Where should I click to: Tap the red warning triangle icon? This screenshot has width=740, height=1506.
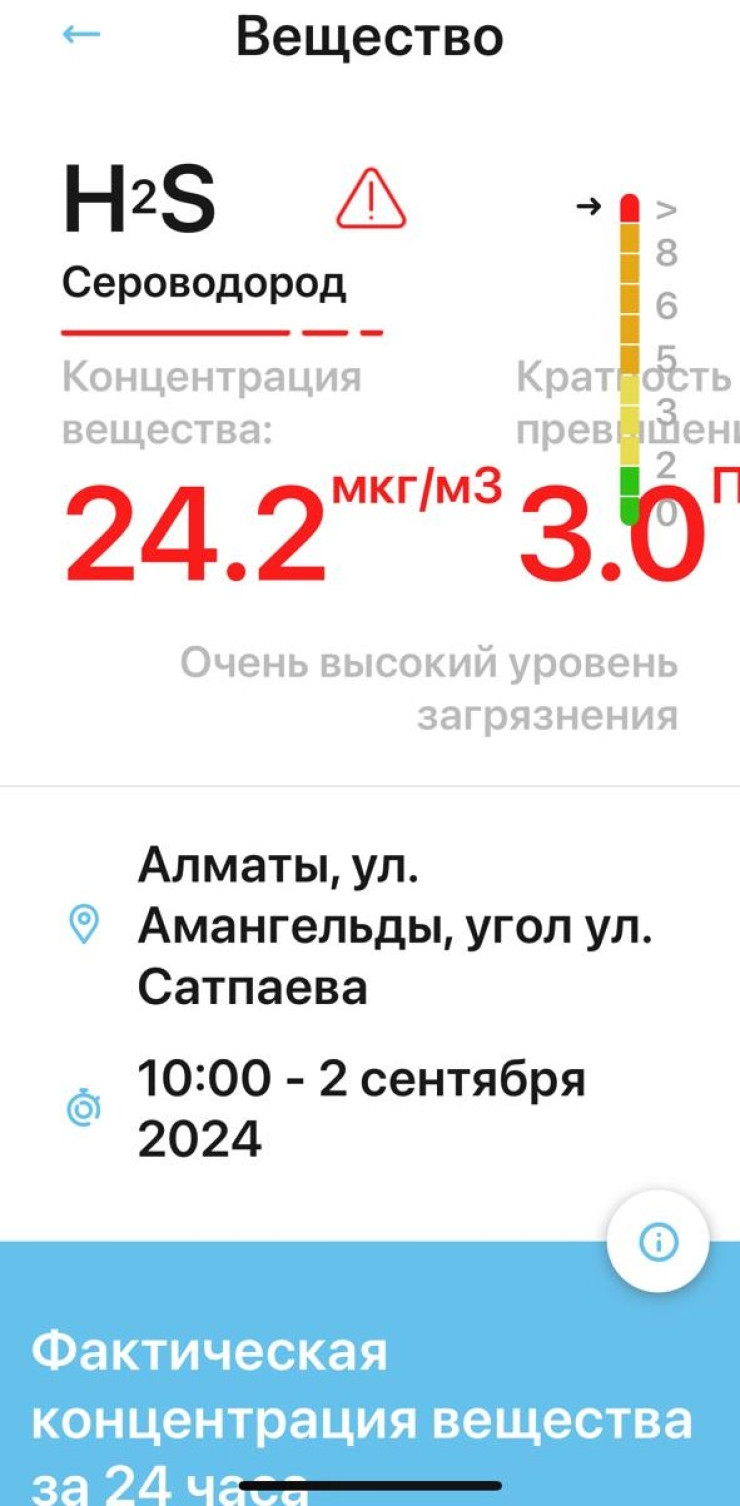(x=370, y=198)
